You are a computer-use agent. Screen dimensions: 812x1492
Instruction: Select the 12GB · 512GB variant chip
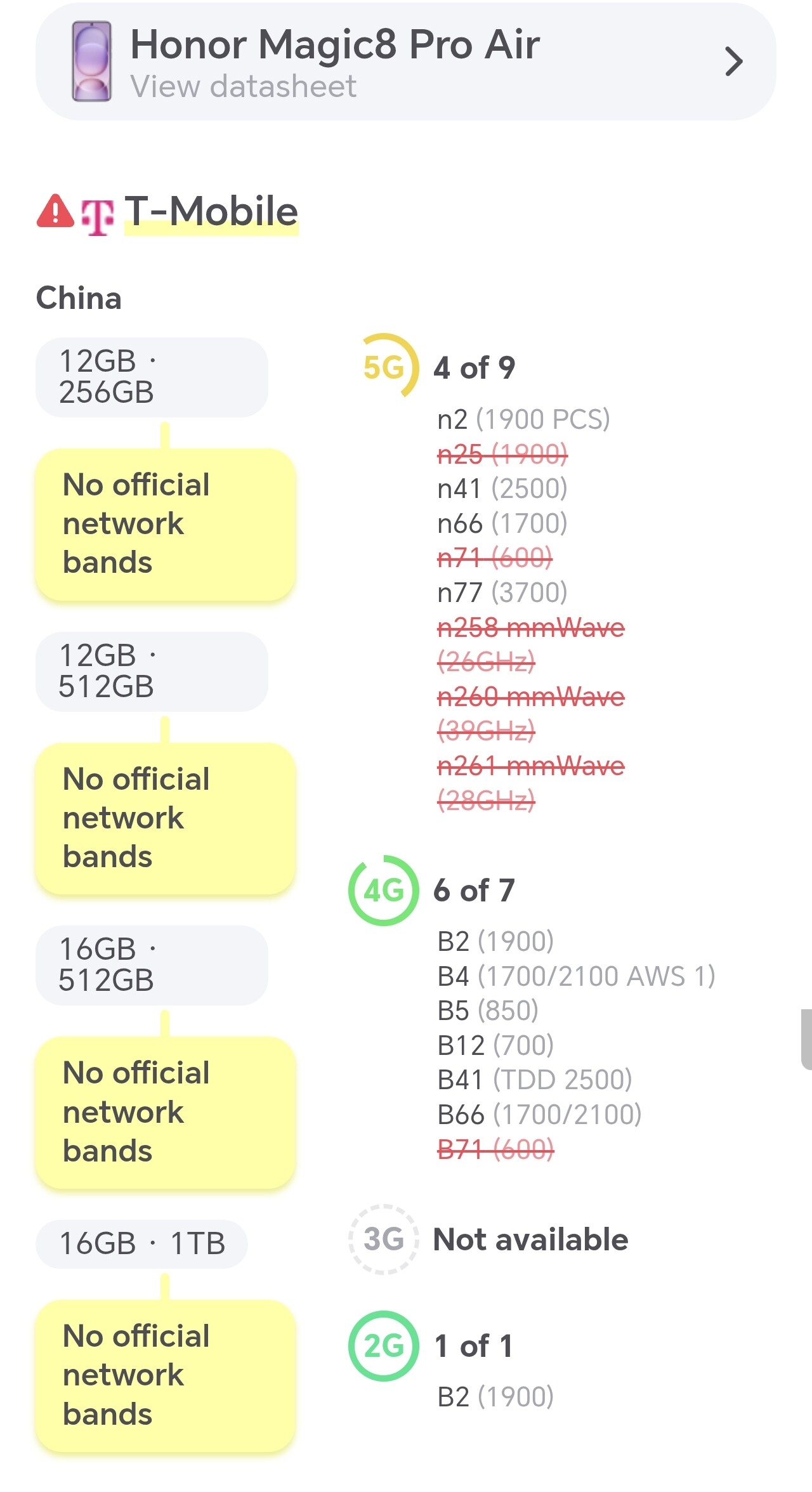151,671
